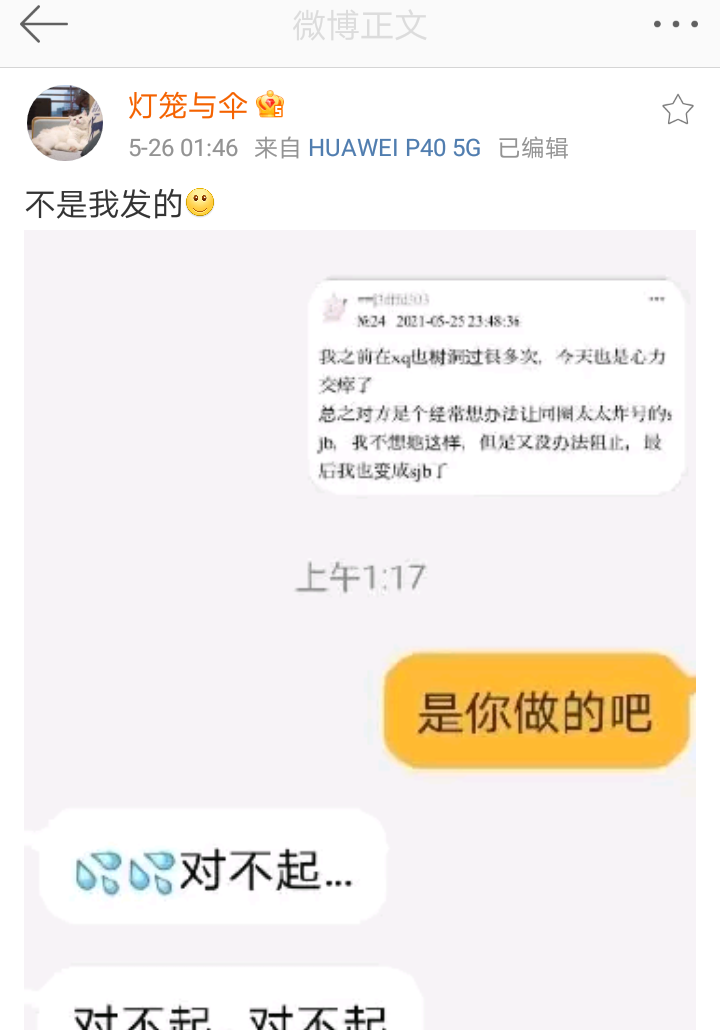This screenshot has width=720, height=1030.
Task: Go back using the top-left arrow
Action: pyautogui.click(x=43, y=24)
